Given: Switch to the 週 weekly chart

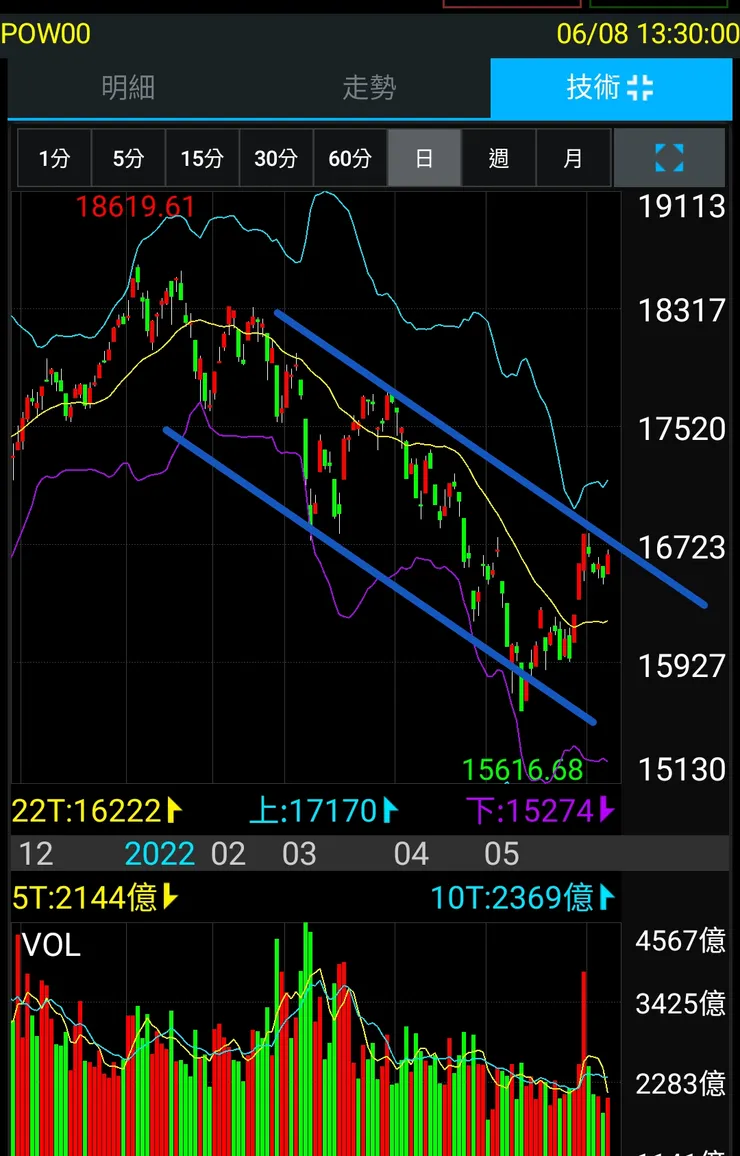Looking at the screenshot, I should pos(498,158).
